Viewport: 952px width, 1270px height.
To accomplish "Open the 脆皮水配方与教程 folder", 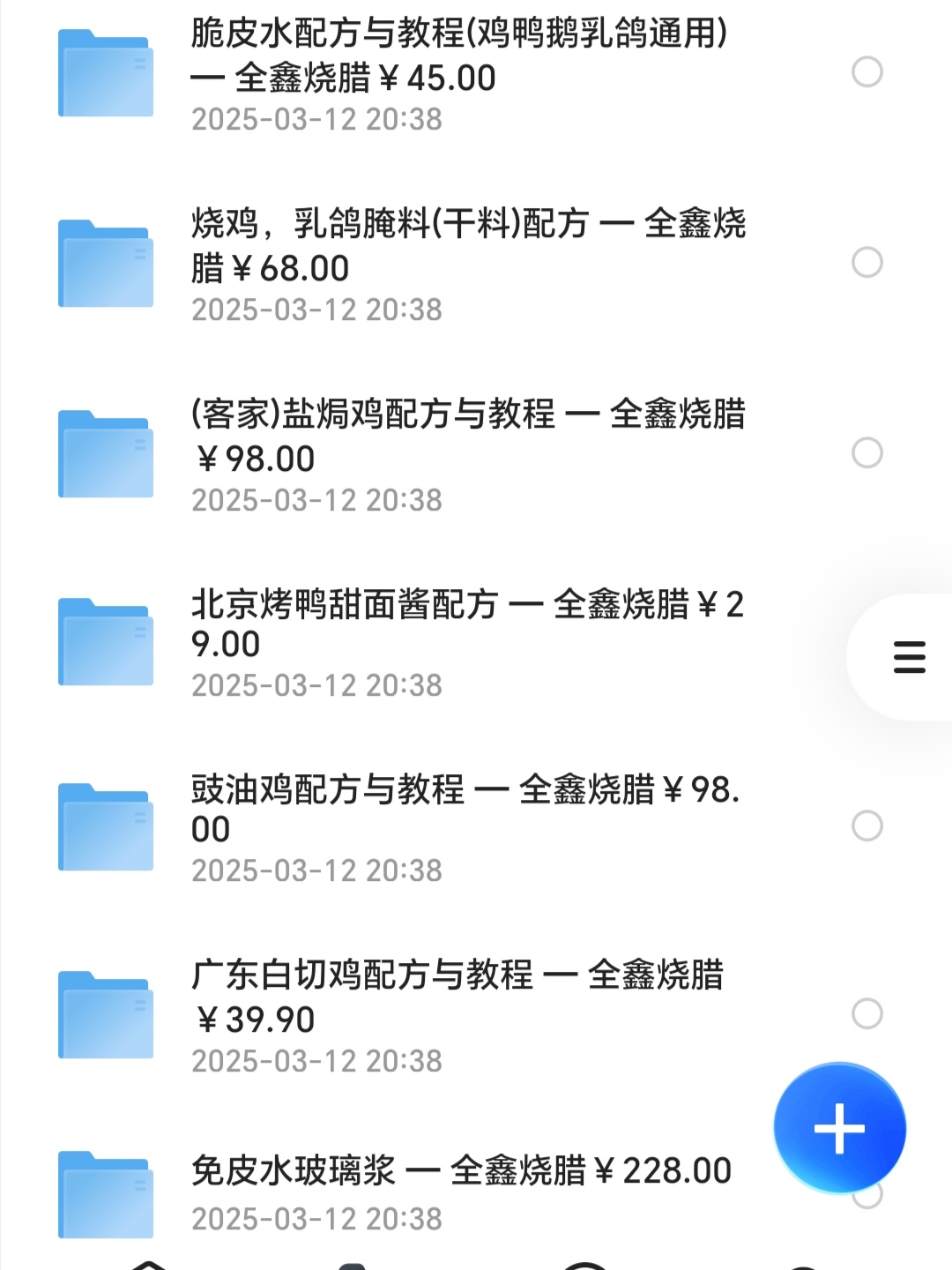I will click(458, 75).
